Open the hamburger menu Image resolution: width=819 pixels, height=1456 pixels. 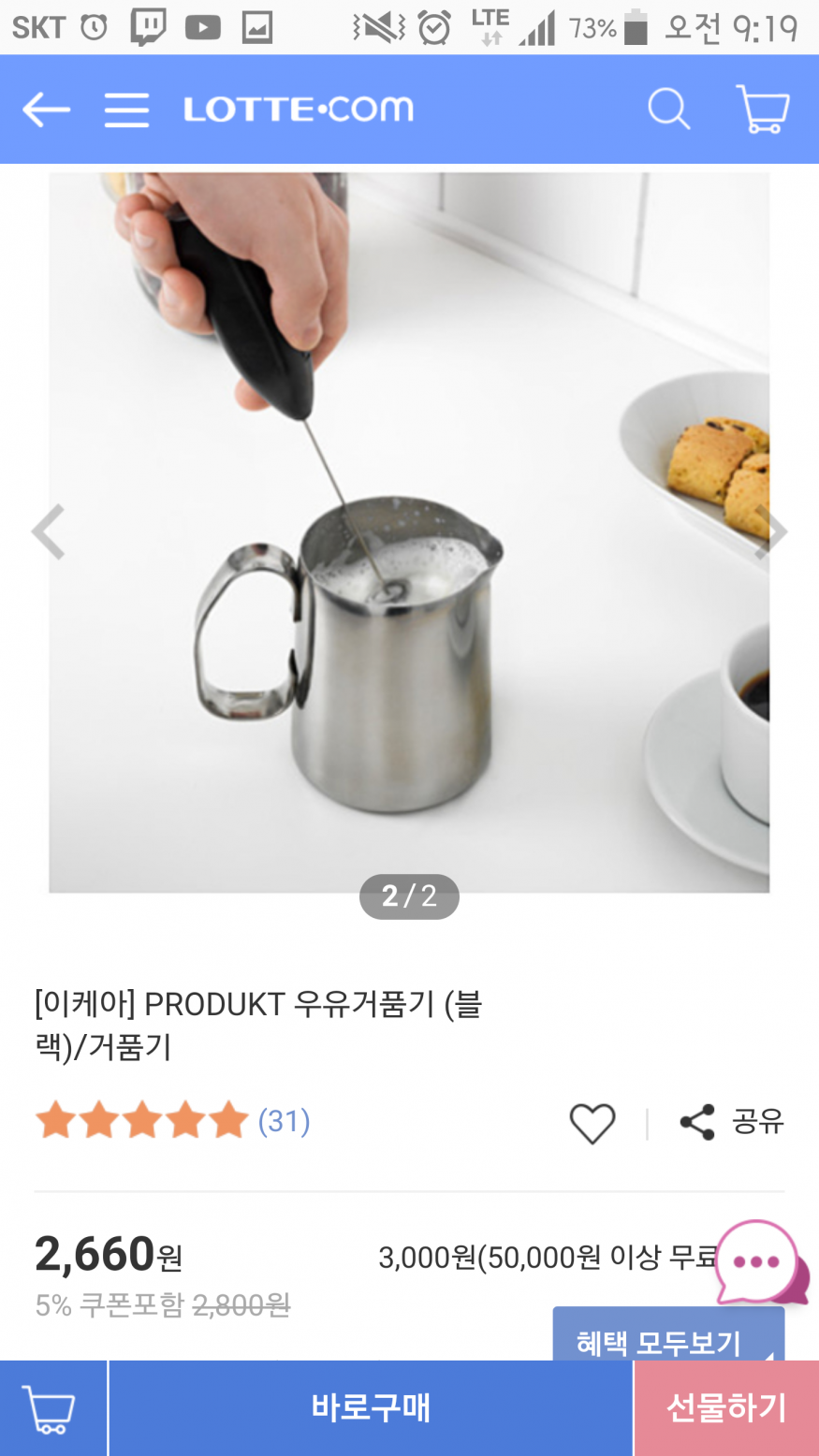click(126, 109)
